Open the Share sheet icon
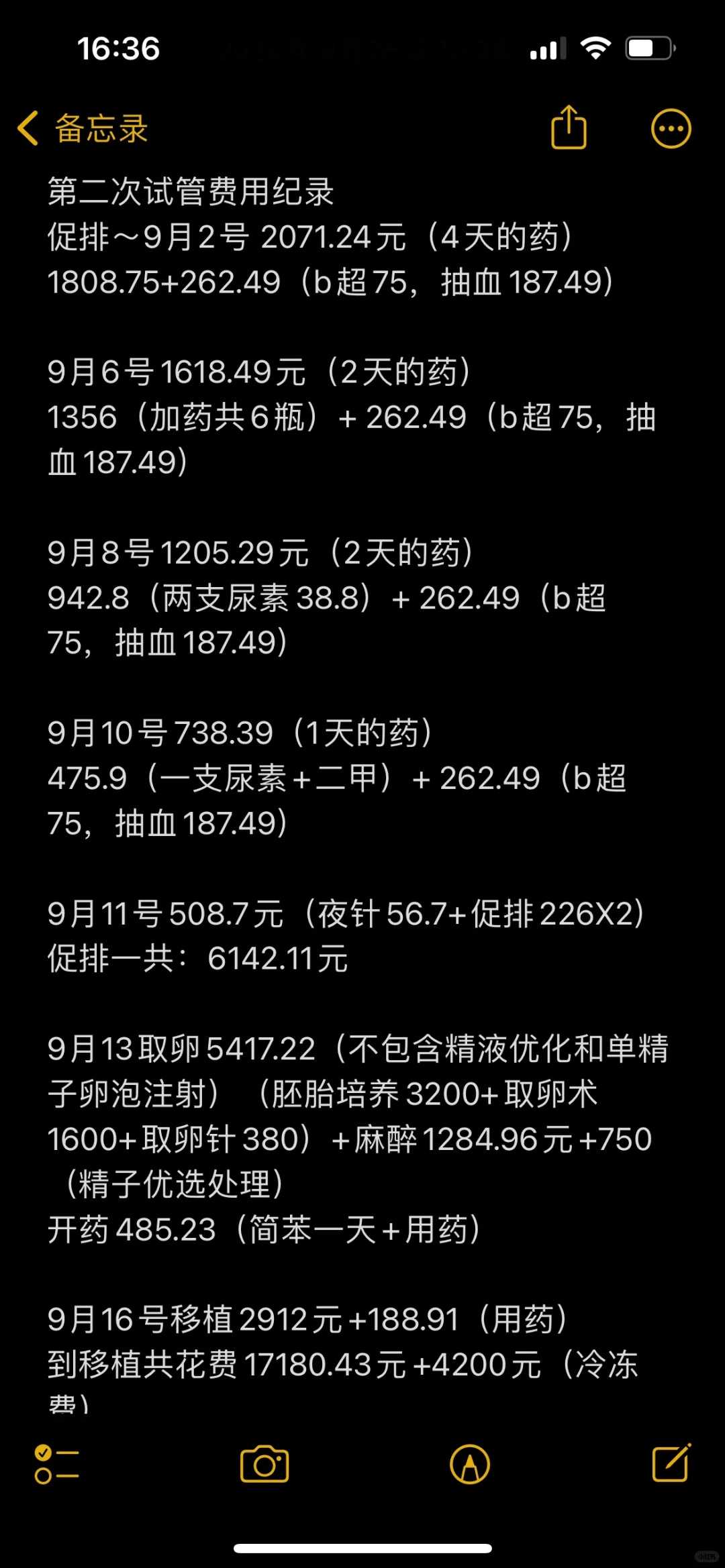This screenshot has height=1568, width=725. click(567, 127)
